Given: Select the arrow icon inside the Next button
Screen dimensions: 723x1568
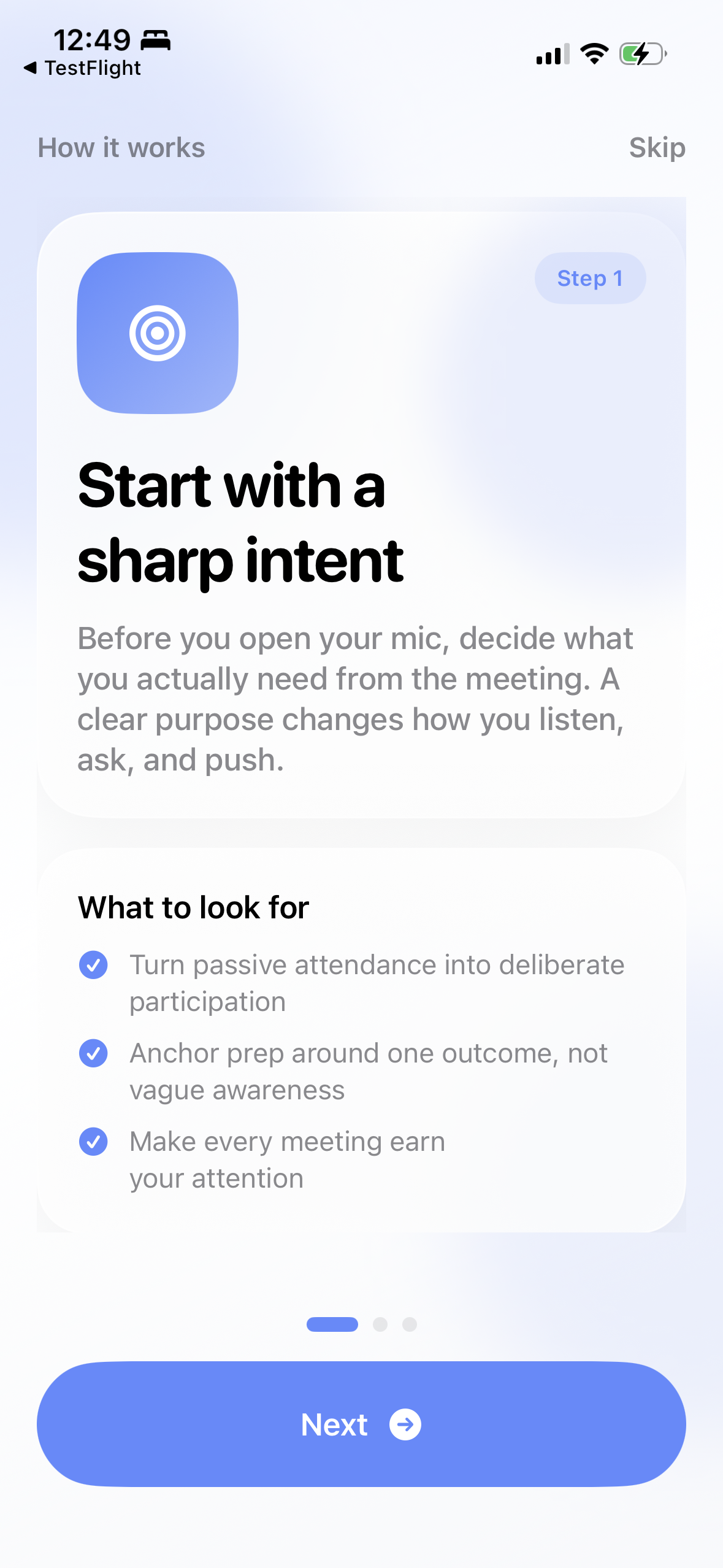Looking at the screenshot, I should [x=404, y=1424].
